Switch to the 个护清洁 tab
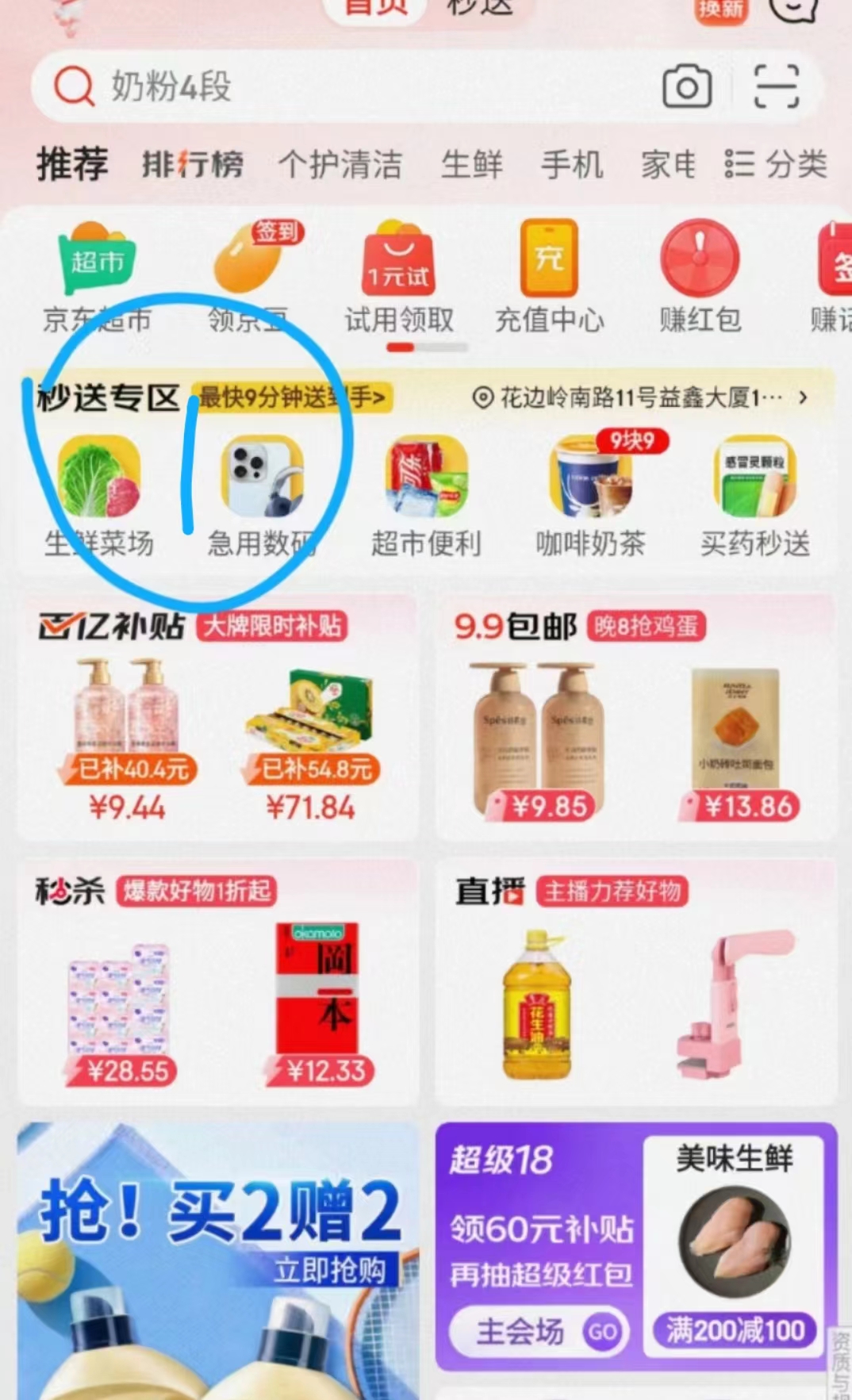 point(340,165)
